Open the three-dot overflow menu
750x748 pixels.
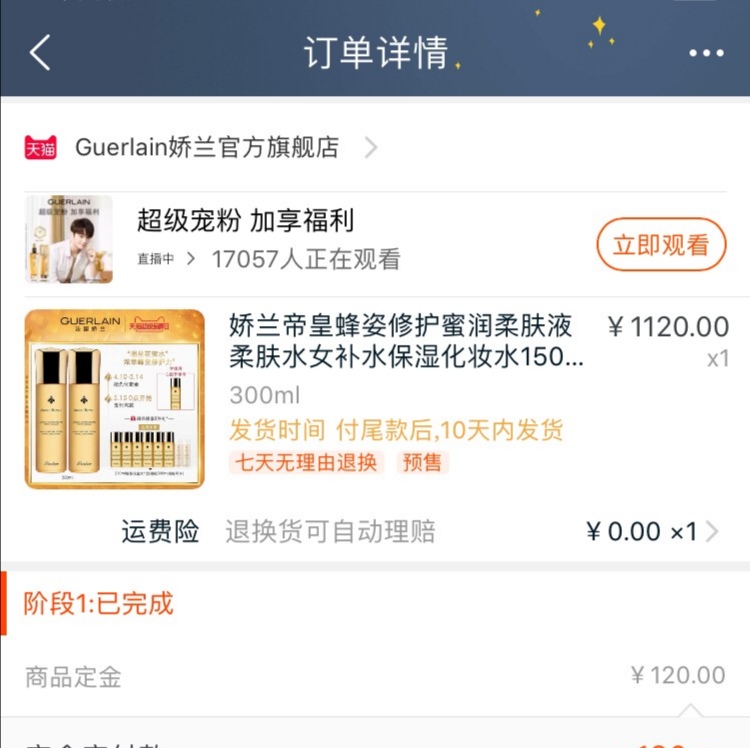(x=706, y=53)
